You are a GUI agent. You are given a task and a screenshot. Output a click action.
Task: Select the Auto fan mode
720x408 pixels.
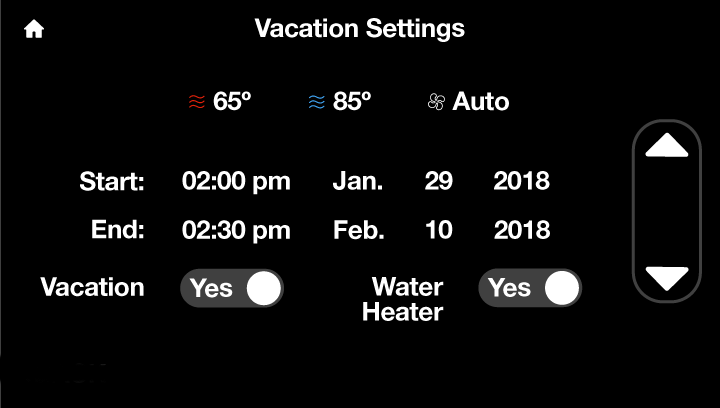(x=468, y=101)
